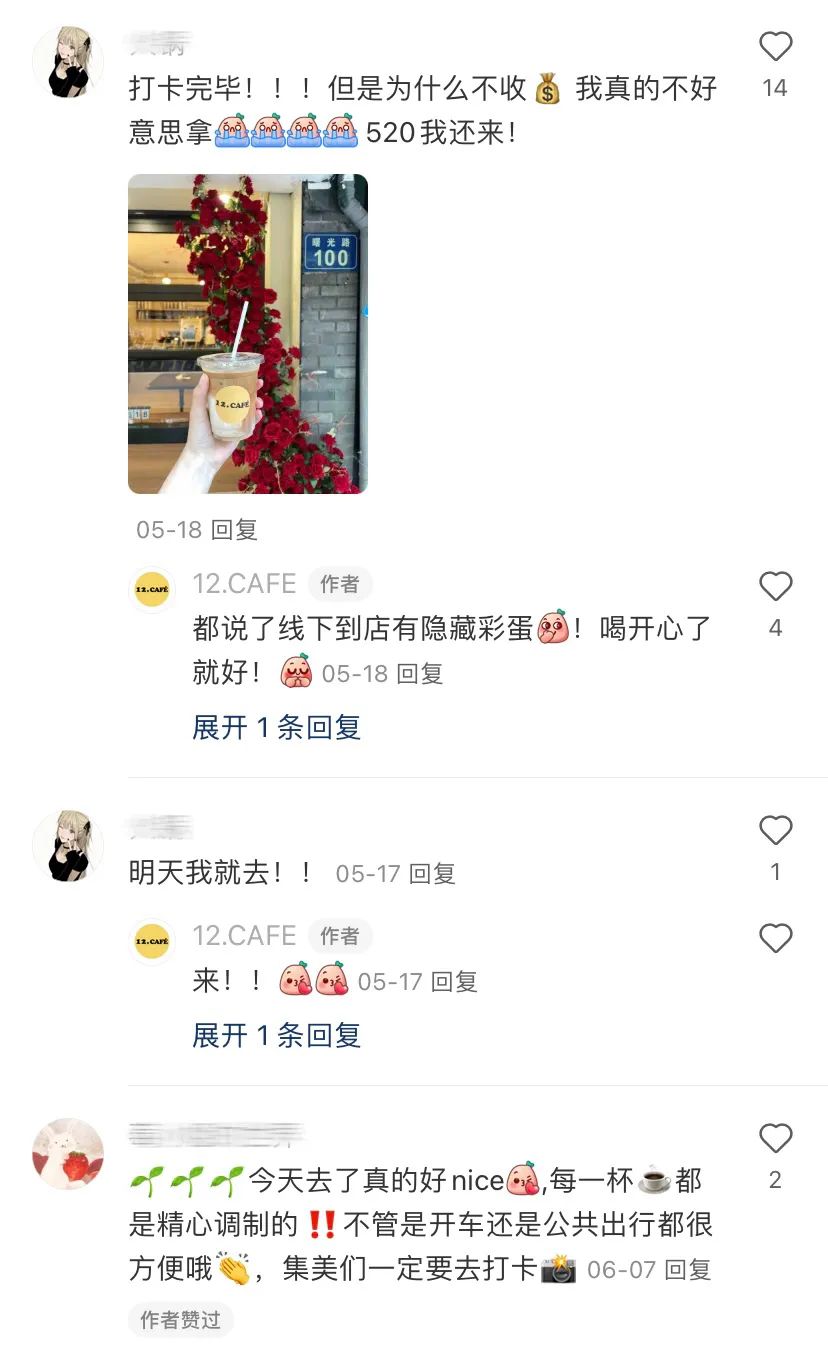Like the 打卡完毕 comment
Image resolution: width=828 pixels, height=1348 pixels.
(x=775, y=47)
